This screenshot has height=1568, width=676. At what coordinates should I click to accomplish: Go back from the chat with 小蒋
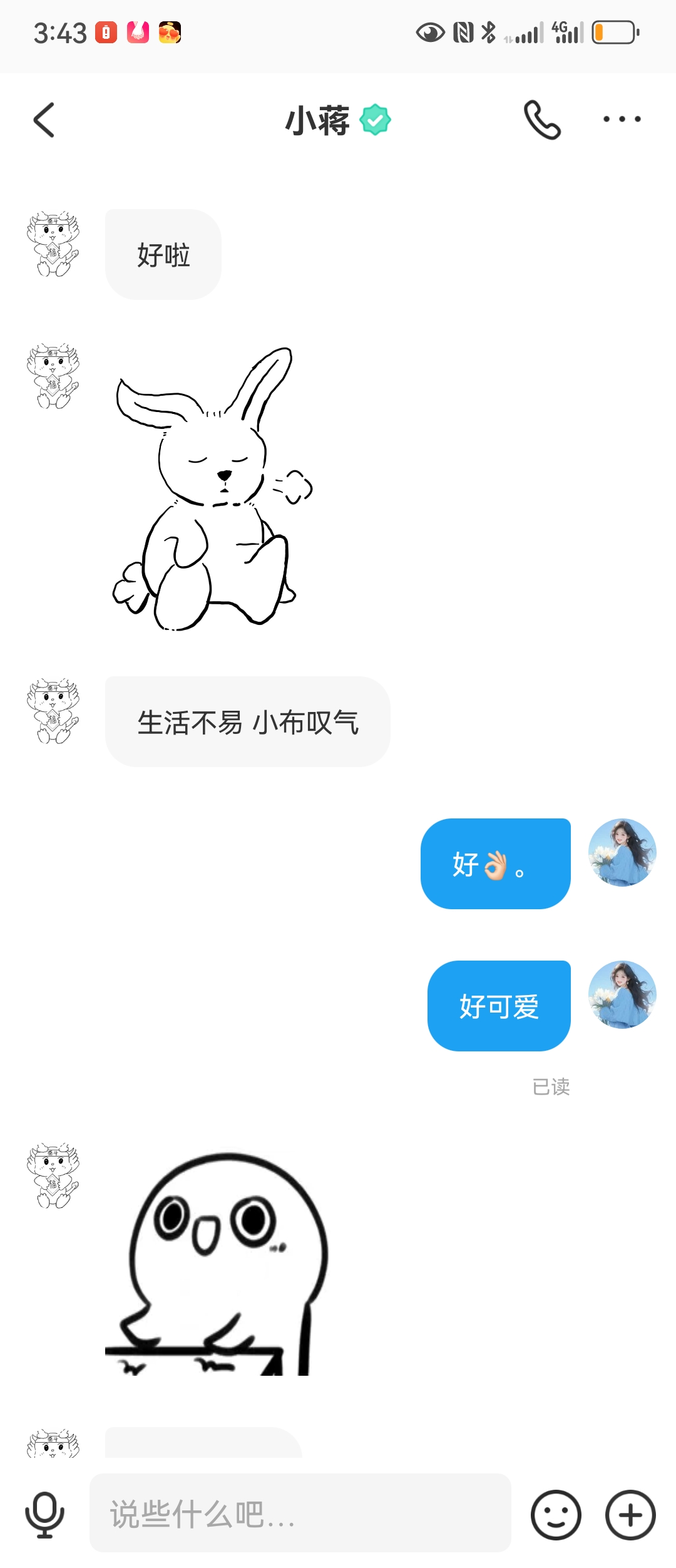(x=44, y=120)
